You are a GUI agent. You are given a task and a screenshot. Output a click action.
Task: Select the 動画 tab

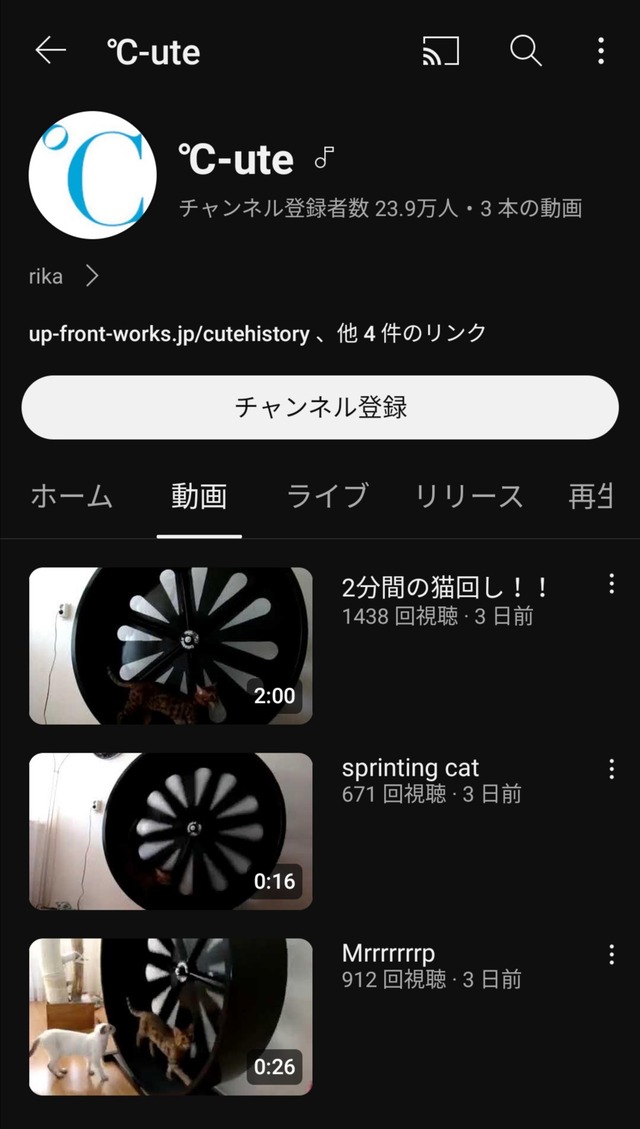point(199,496)
